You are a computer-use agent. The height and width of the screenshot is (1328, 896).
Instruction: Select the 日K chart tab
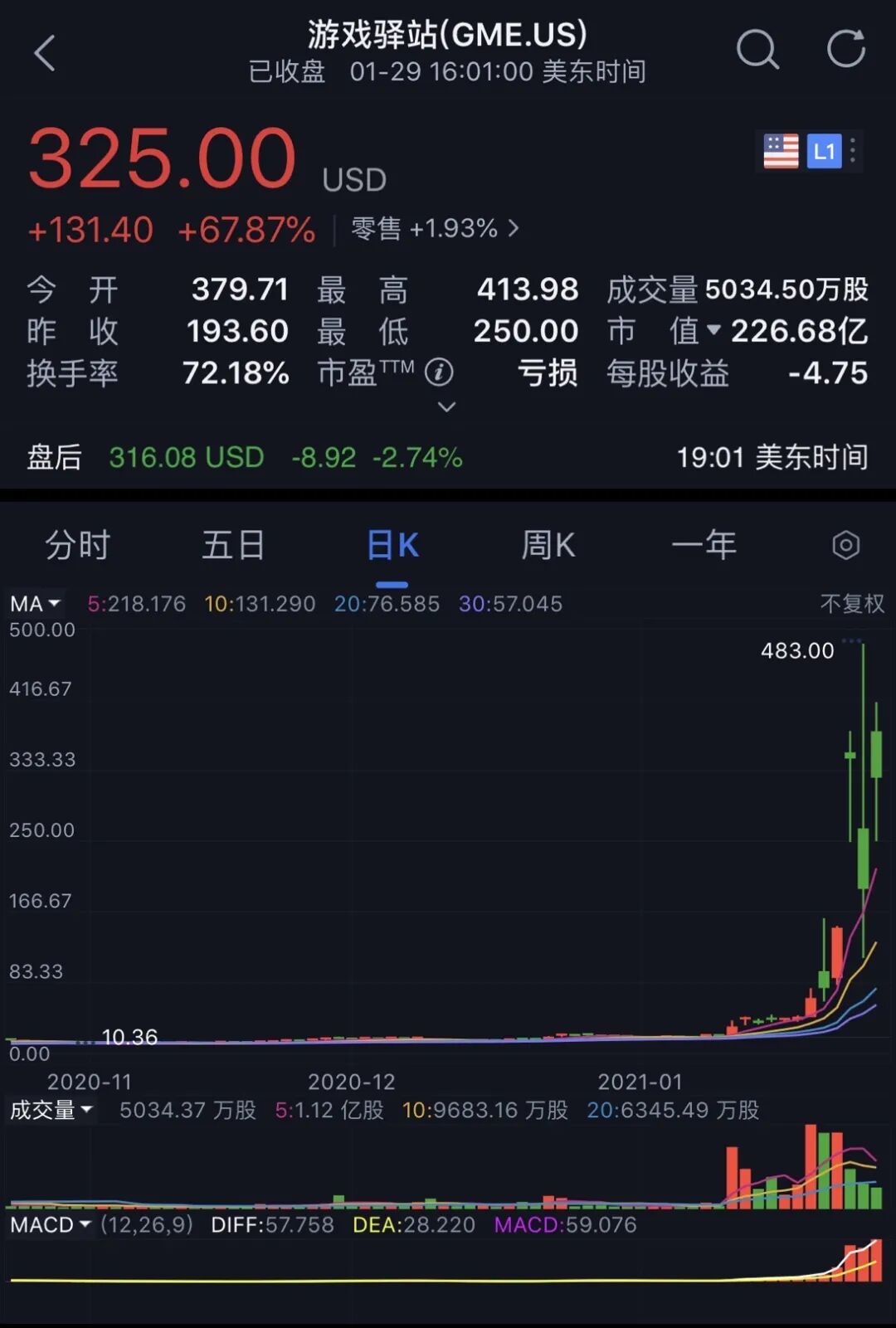392,546
